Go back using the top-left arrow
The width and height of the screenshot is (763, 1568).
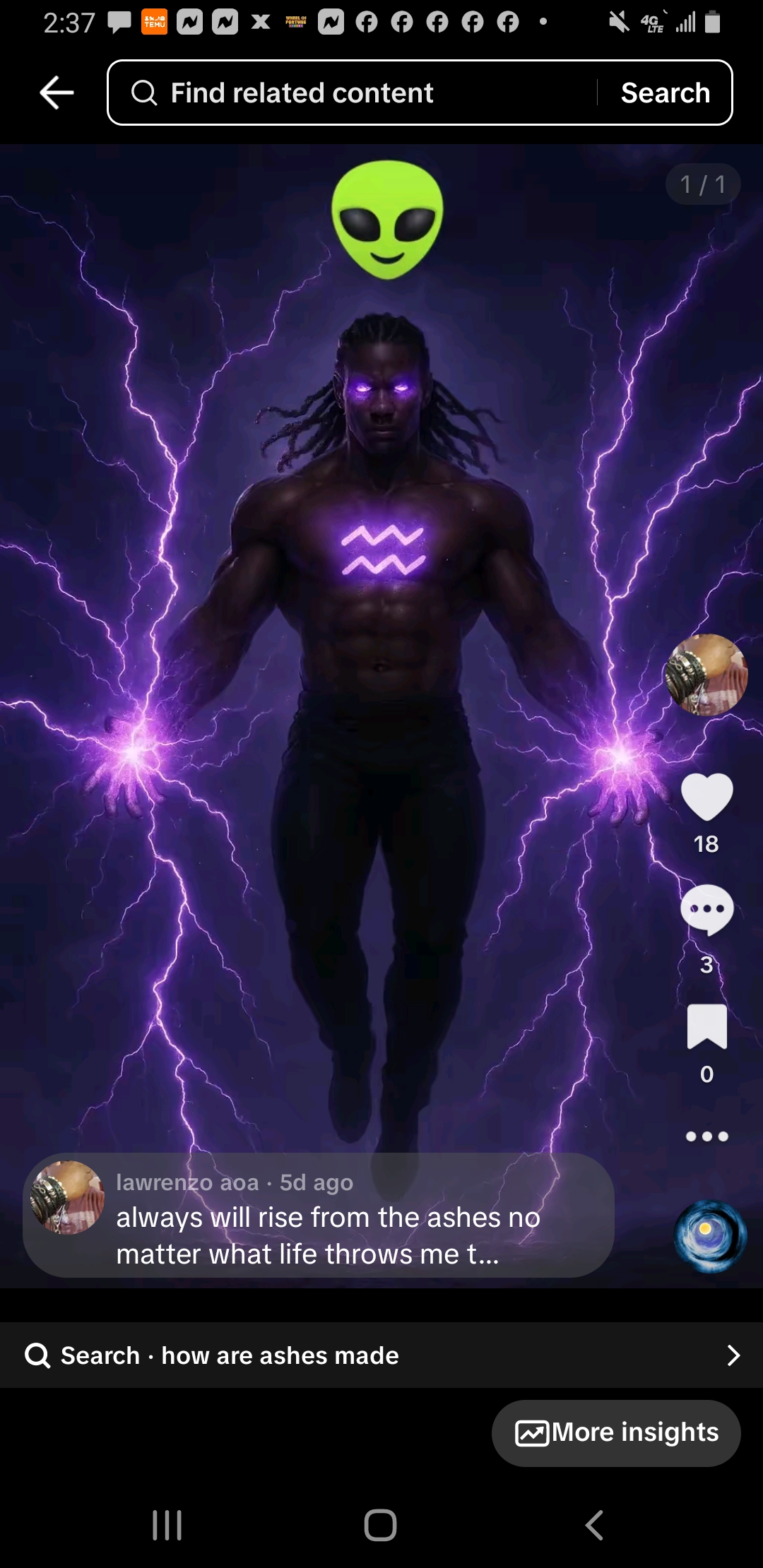coord(57,93)
